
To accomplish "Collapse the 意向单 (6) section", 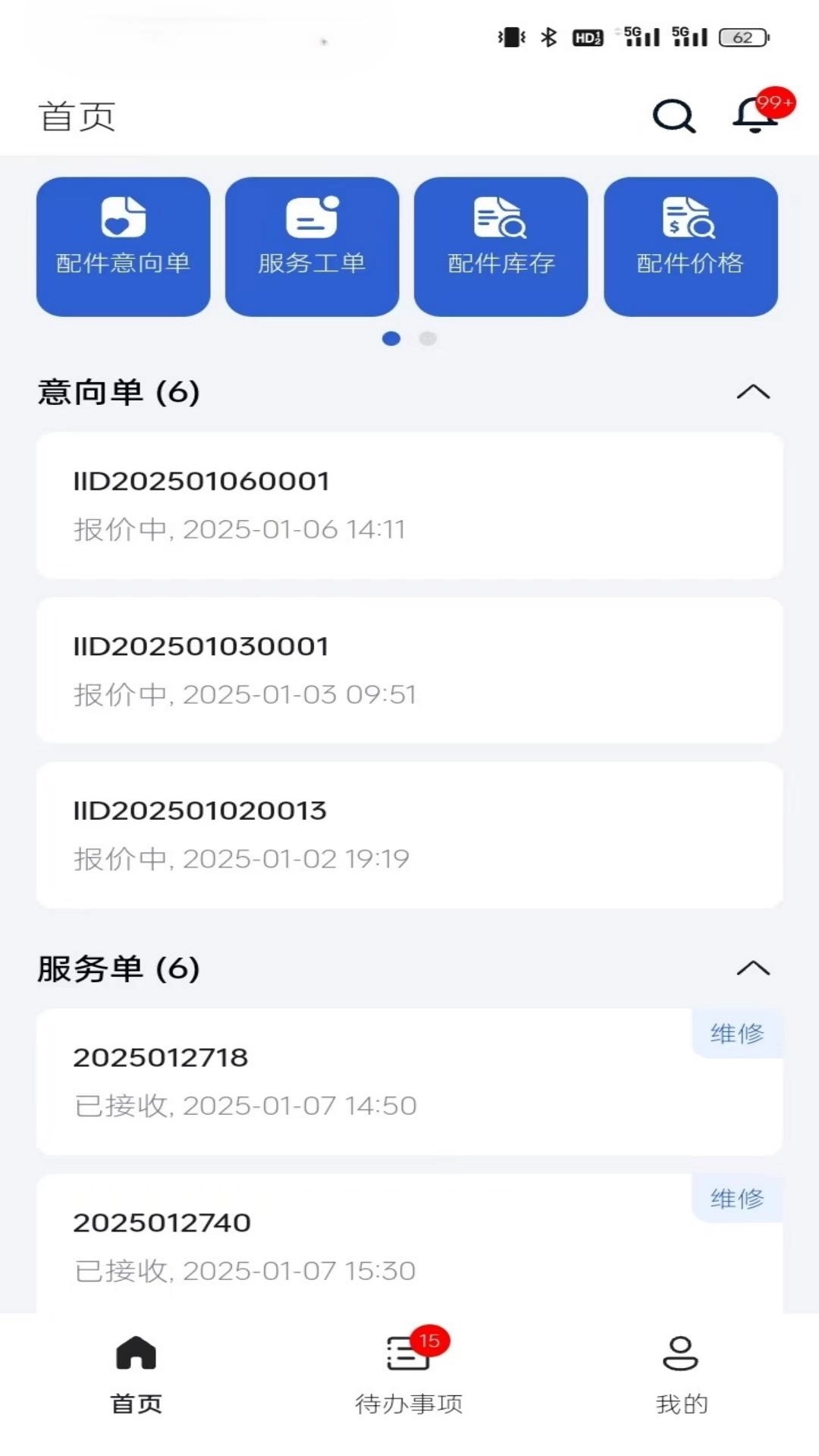I will (753, 392).
